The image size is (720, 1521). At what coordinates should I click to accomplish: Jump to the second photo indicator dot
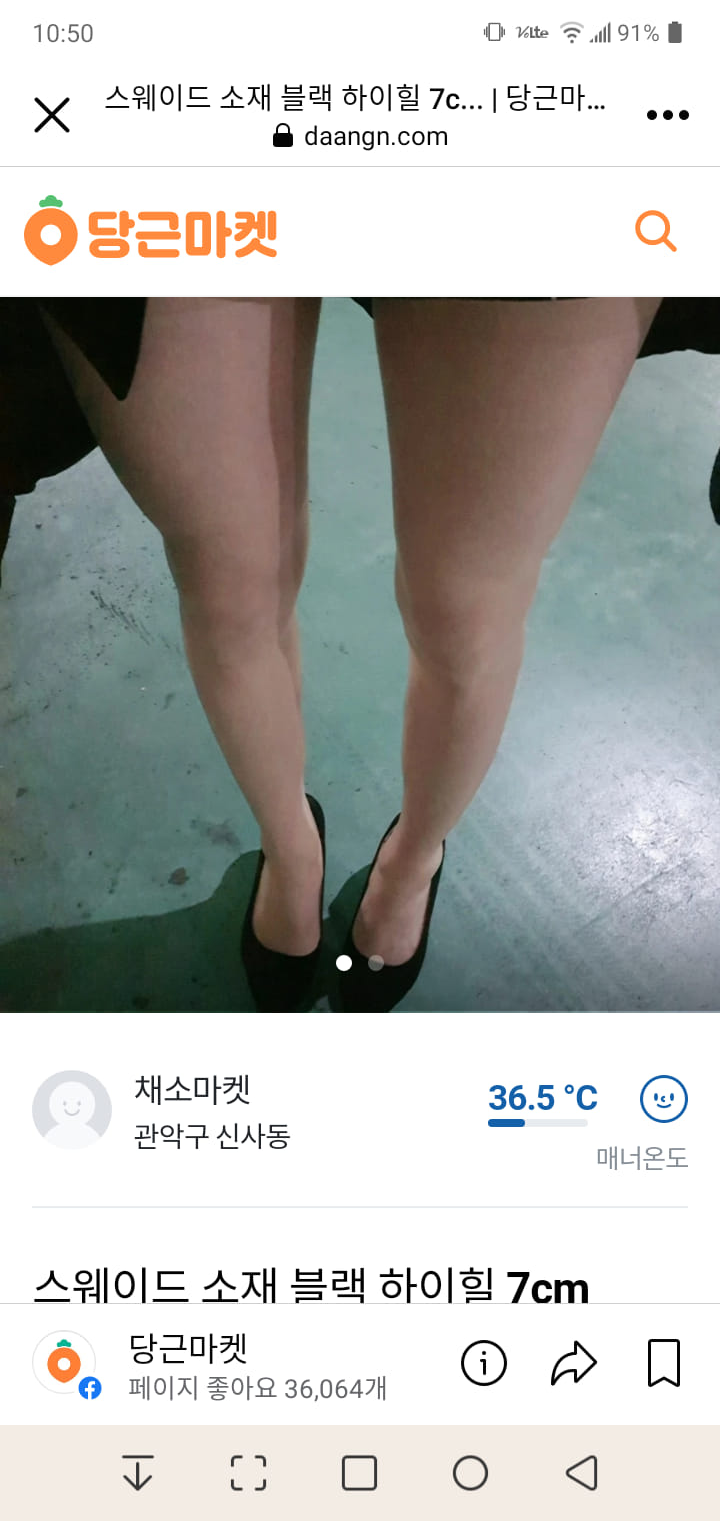[376, 963]
